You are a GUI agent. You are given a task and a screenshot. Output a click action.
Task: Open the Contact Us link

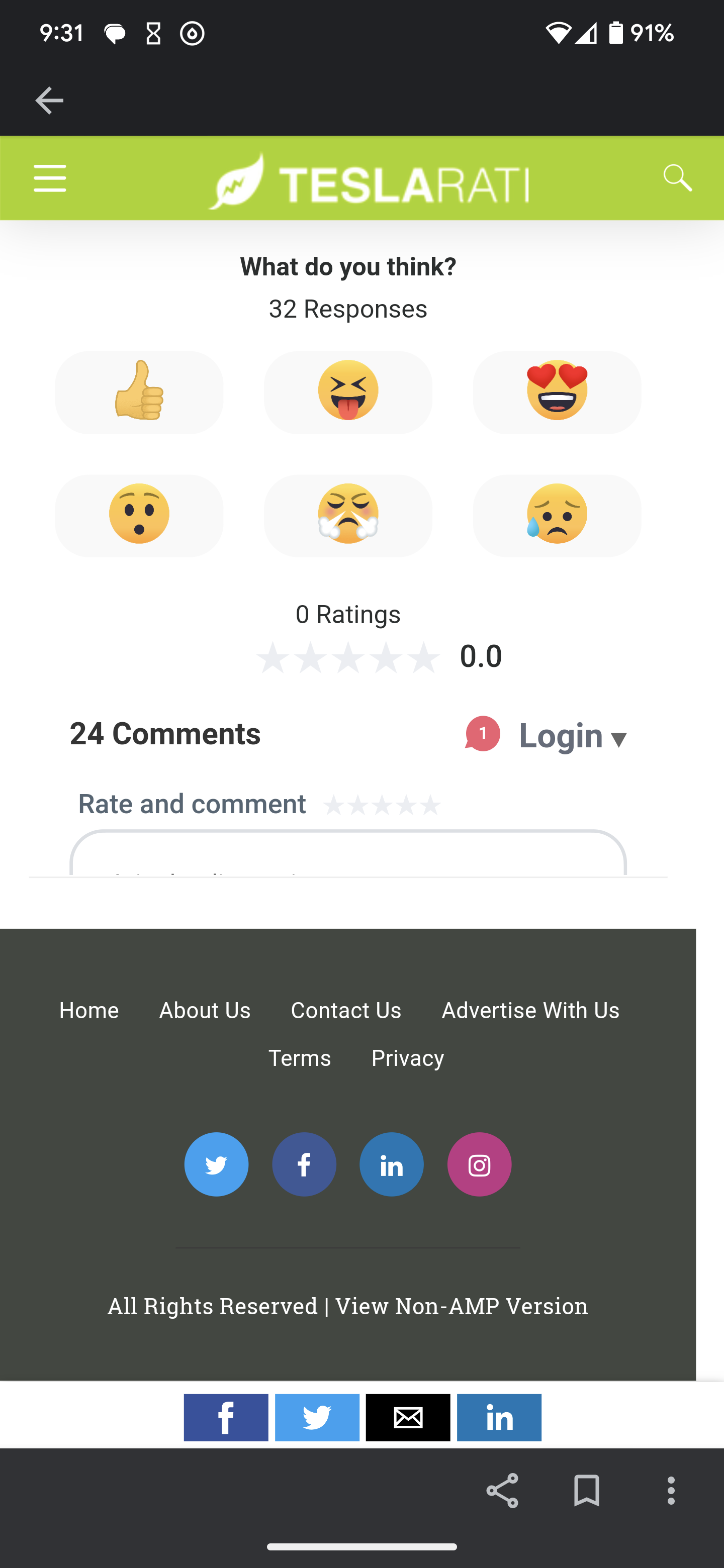pyautogui.click(x=346, y=1011)
